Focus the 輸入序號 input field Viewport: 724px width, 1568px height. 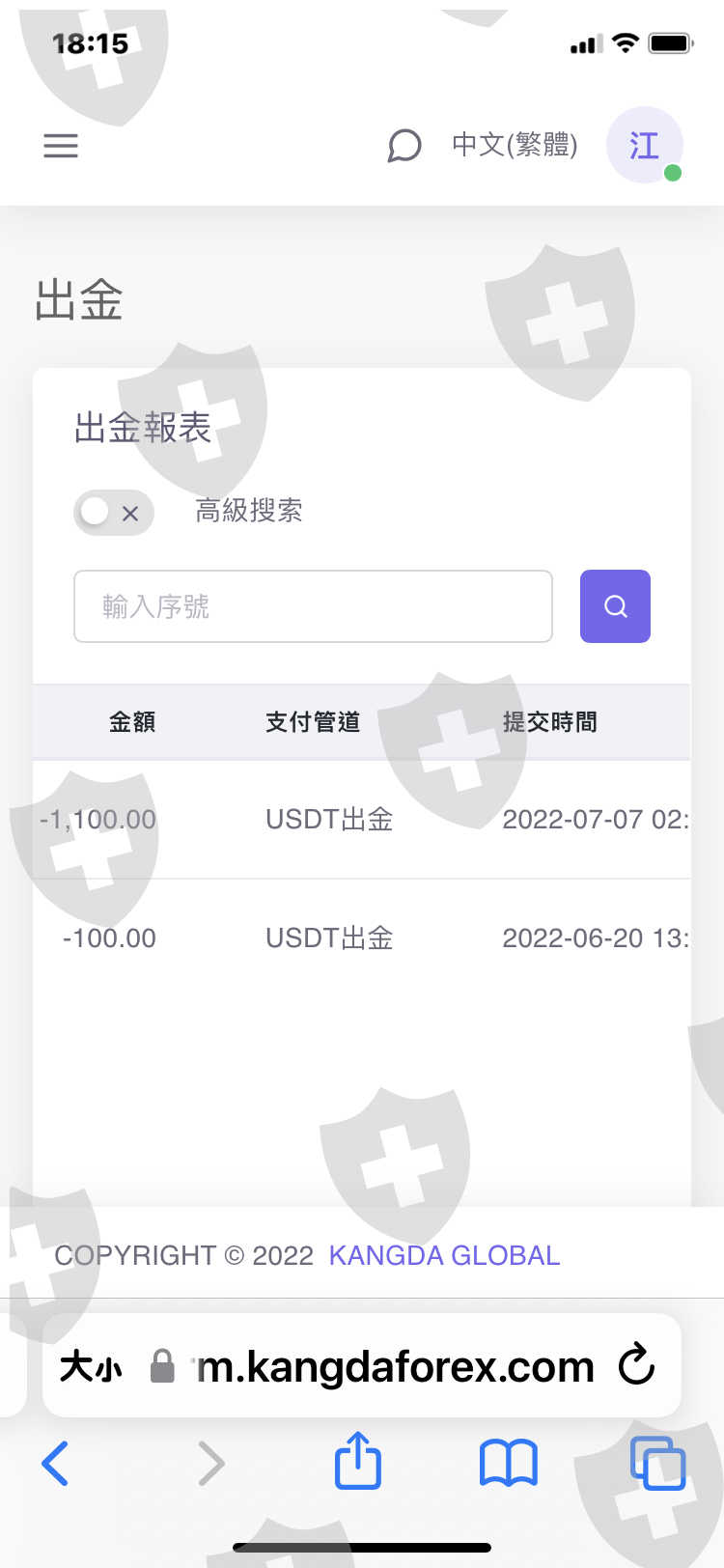click(x=314, y=606)
